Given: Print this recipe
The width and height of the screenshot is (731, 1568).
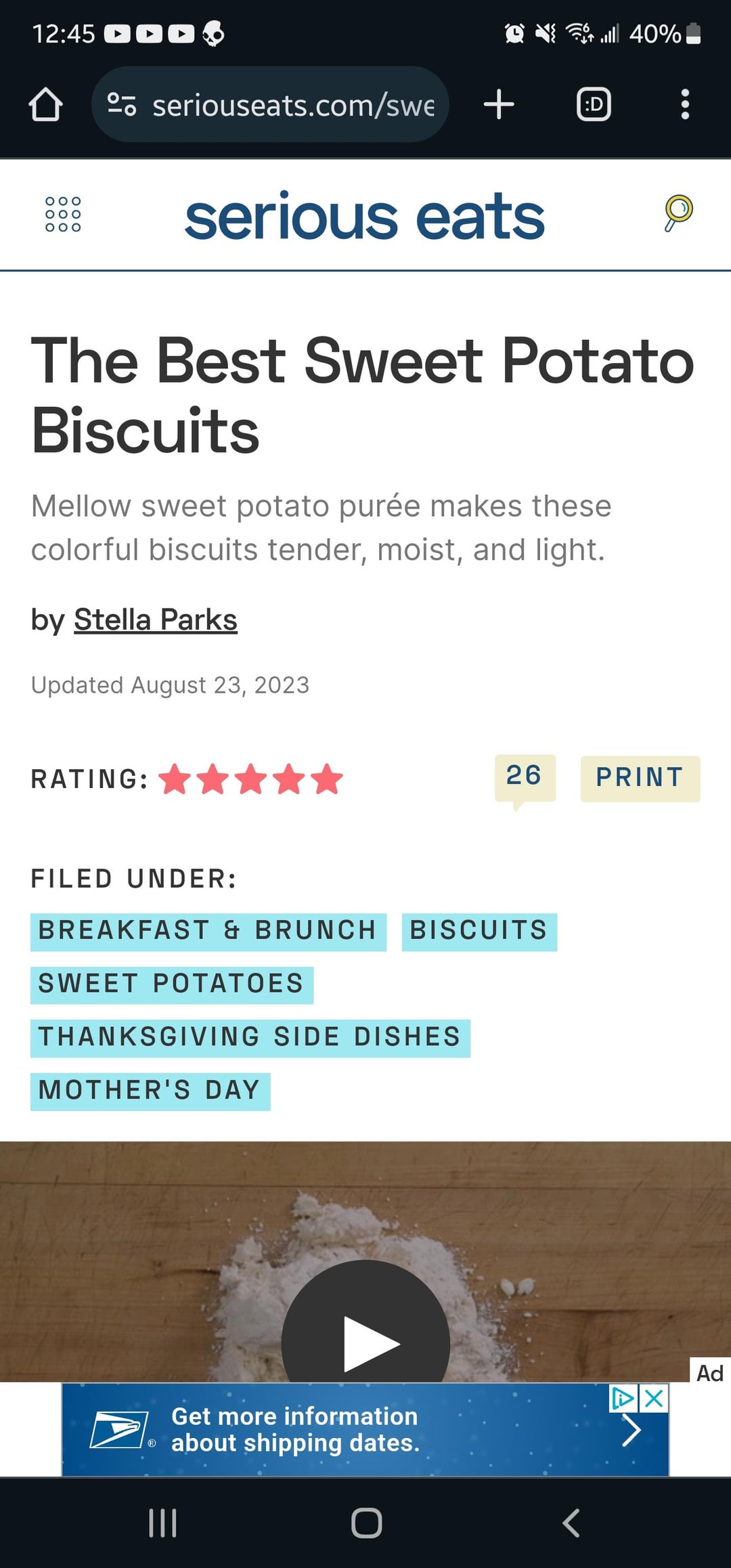Looking at the screenshot, I should pyautogui.click(x=640, y=779).
